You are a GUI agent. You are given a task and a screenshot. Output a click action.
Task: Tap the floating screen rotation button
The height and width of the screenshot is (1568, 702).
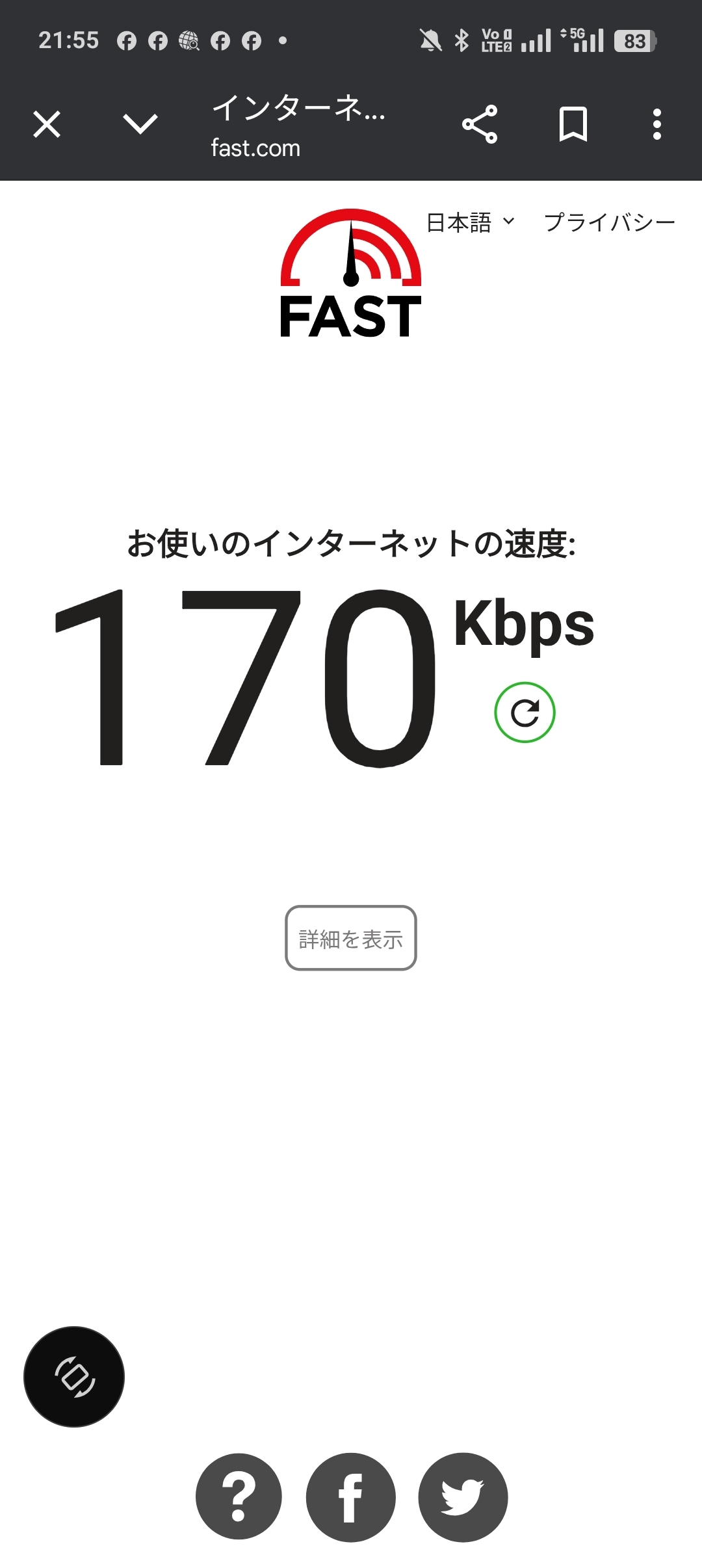(x=74, y=1377)
